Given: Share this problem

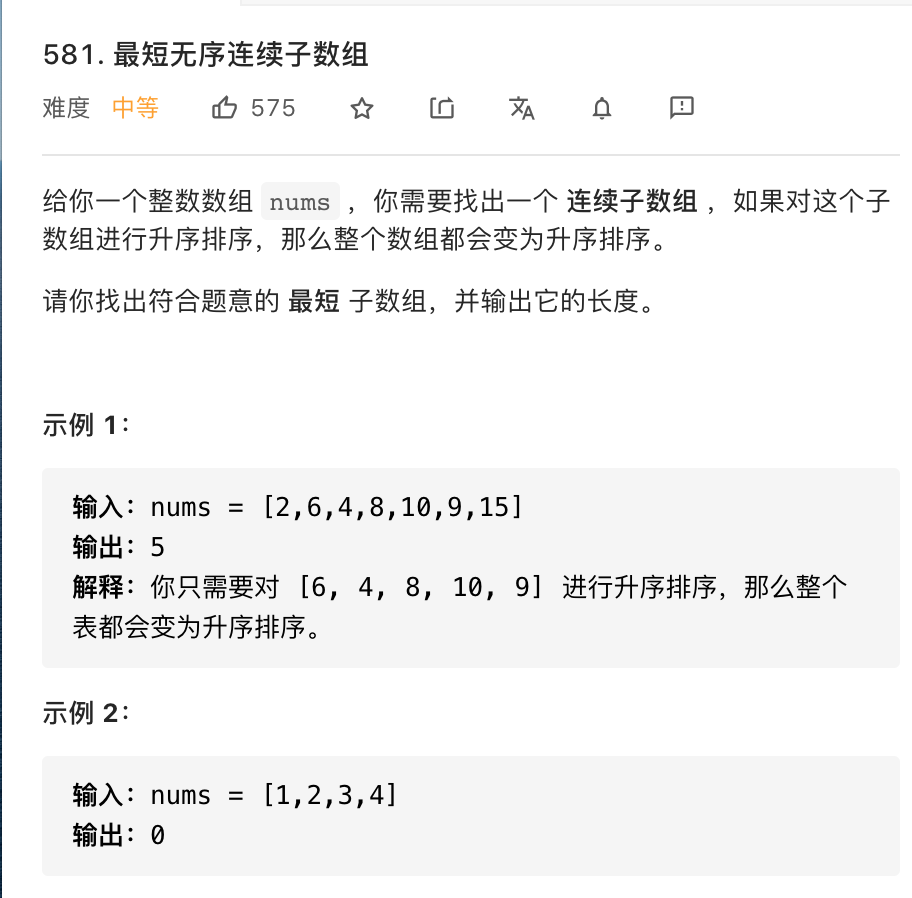Looking at the screenshot, I should 442,108.
